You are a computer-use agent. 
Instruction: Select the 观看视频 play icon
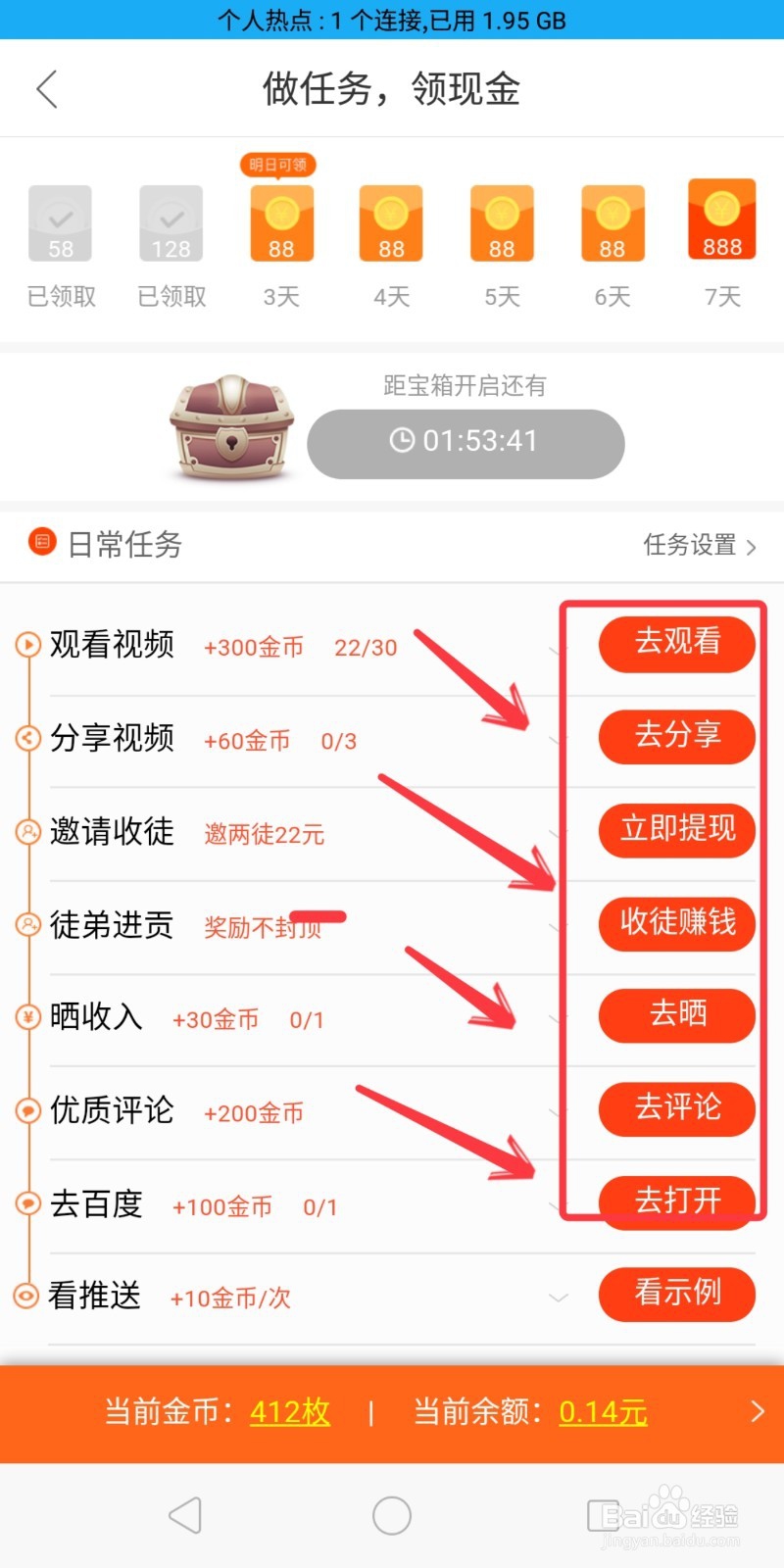[x=26, y=645]
